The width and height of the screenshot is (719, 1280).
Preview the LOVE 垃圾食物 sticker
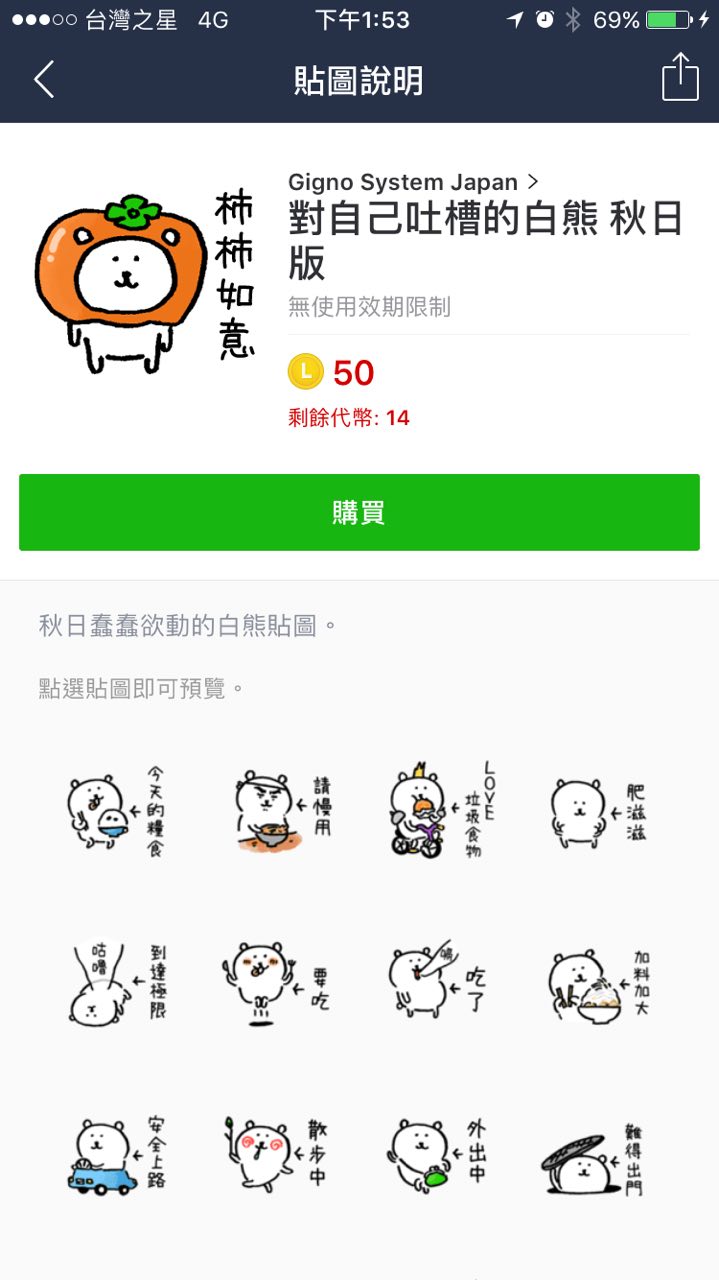click(x=440, y=811)
